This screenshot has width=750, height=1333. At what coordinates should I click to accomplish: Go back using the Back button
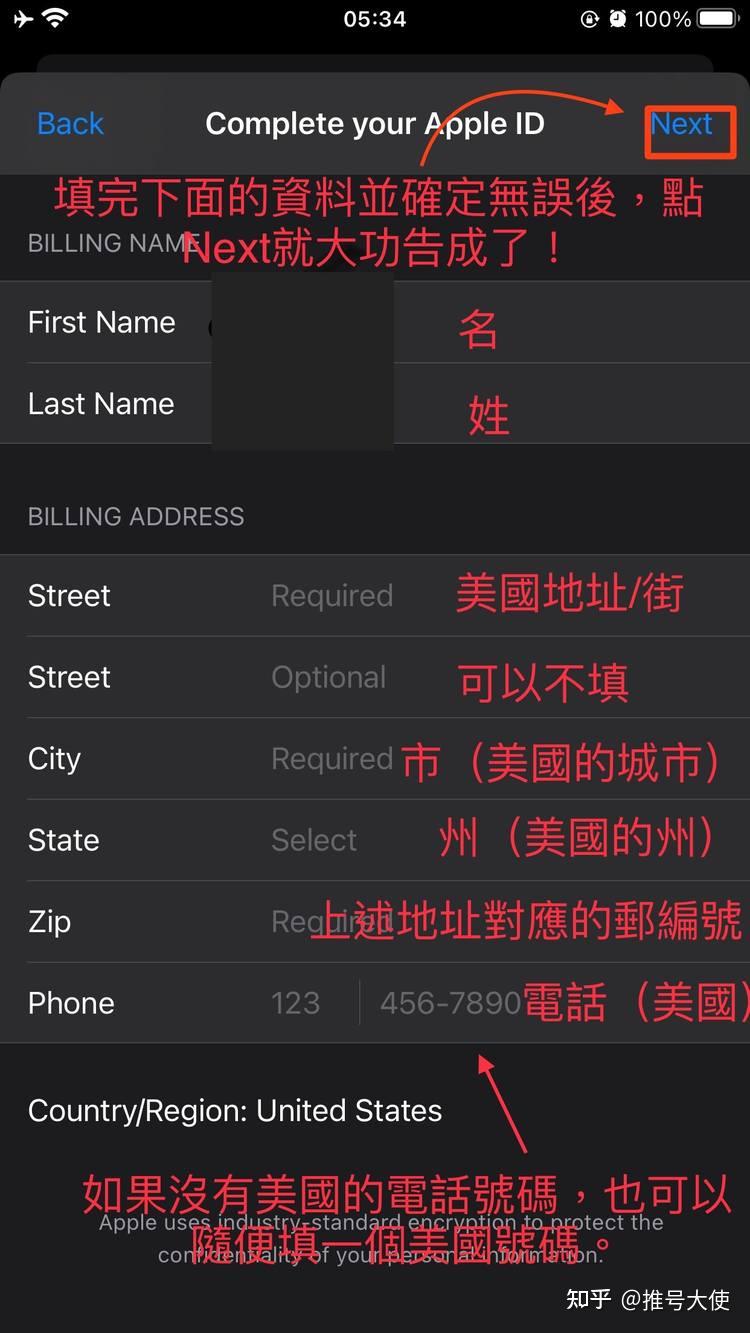pos(70,124)
